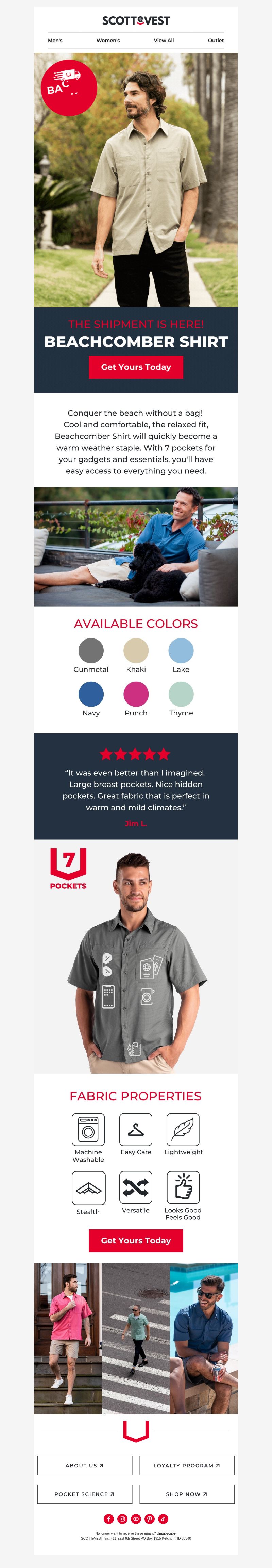Open the Facebook page icon
Screen dimensions: 272x1568
pyautogui.click(x=108, y=1519)
